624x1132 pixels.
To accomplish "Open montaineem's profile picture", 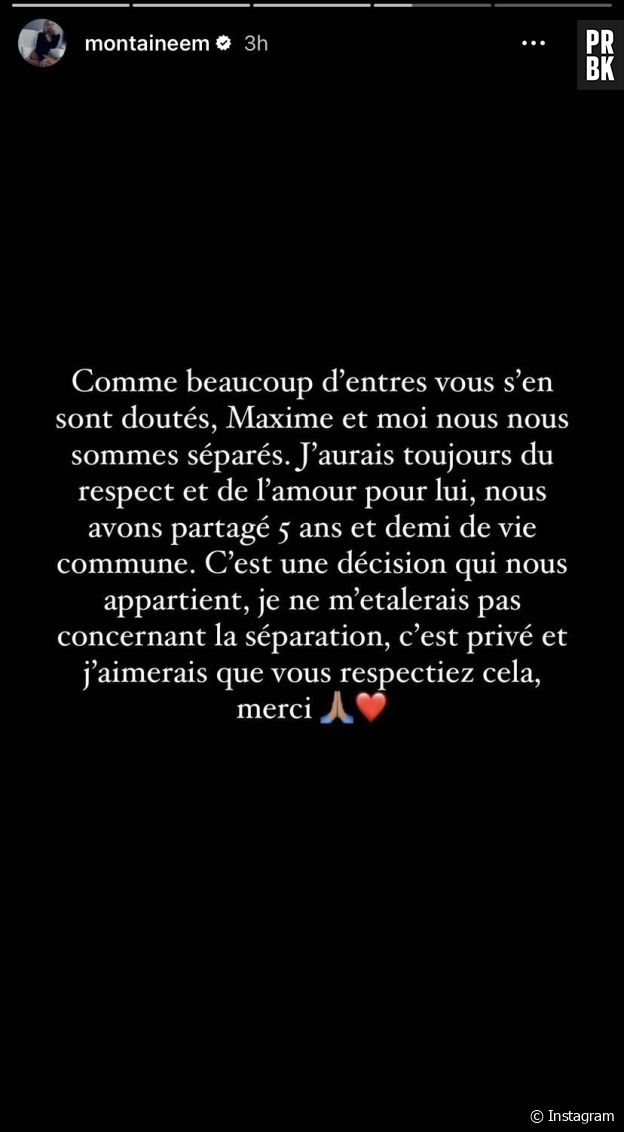I will (x=42, y=43).
